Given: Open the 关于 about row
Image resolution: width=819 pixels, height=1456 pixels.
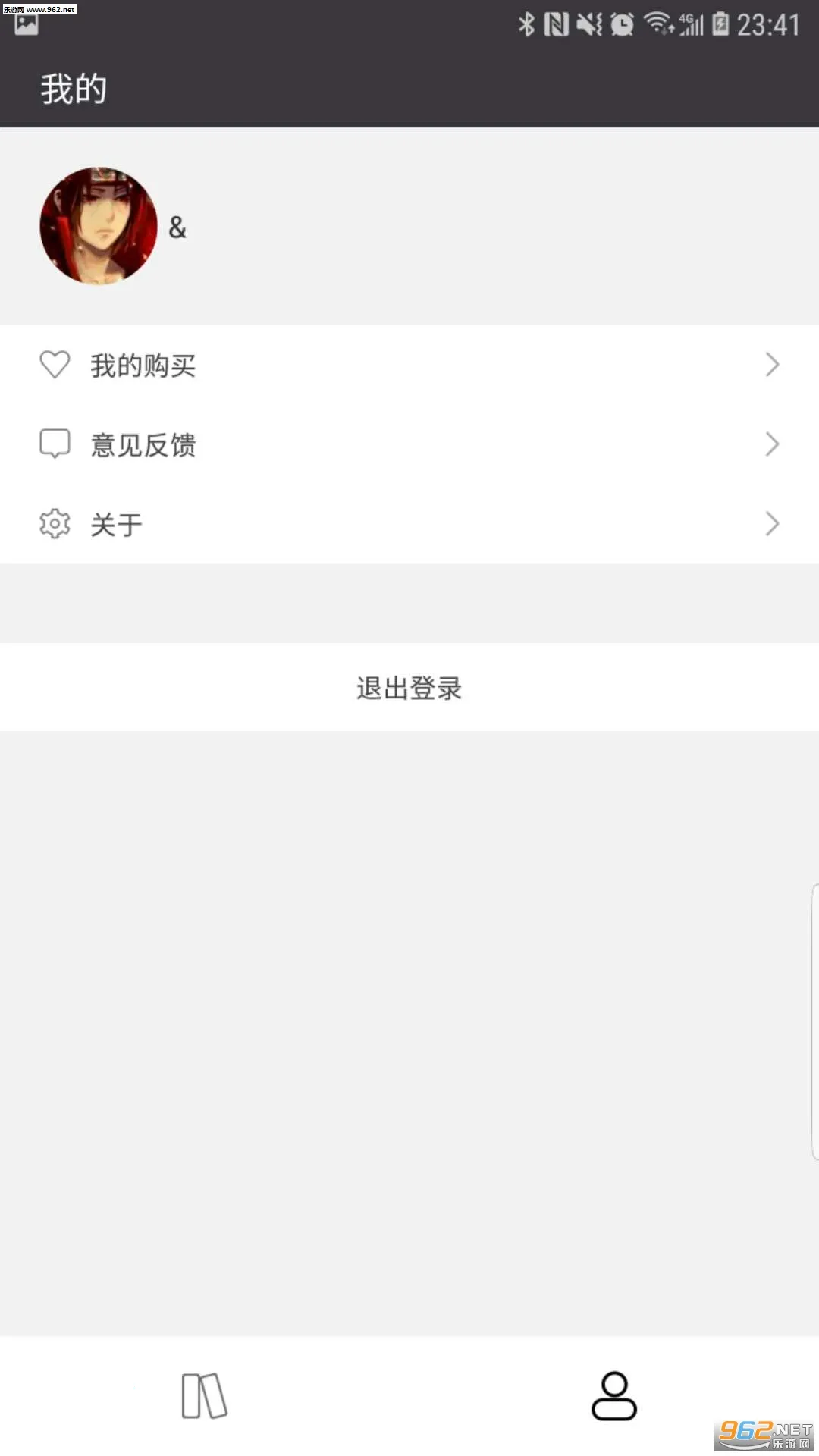Looking at the screenshot, I should [x=409, y=524].
